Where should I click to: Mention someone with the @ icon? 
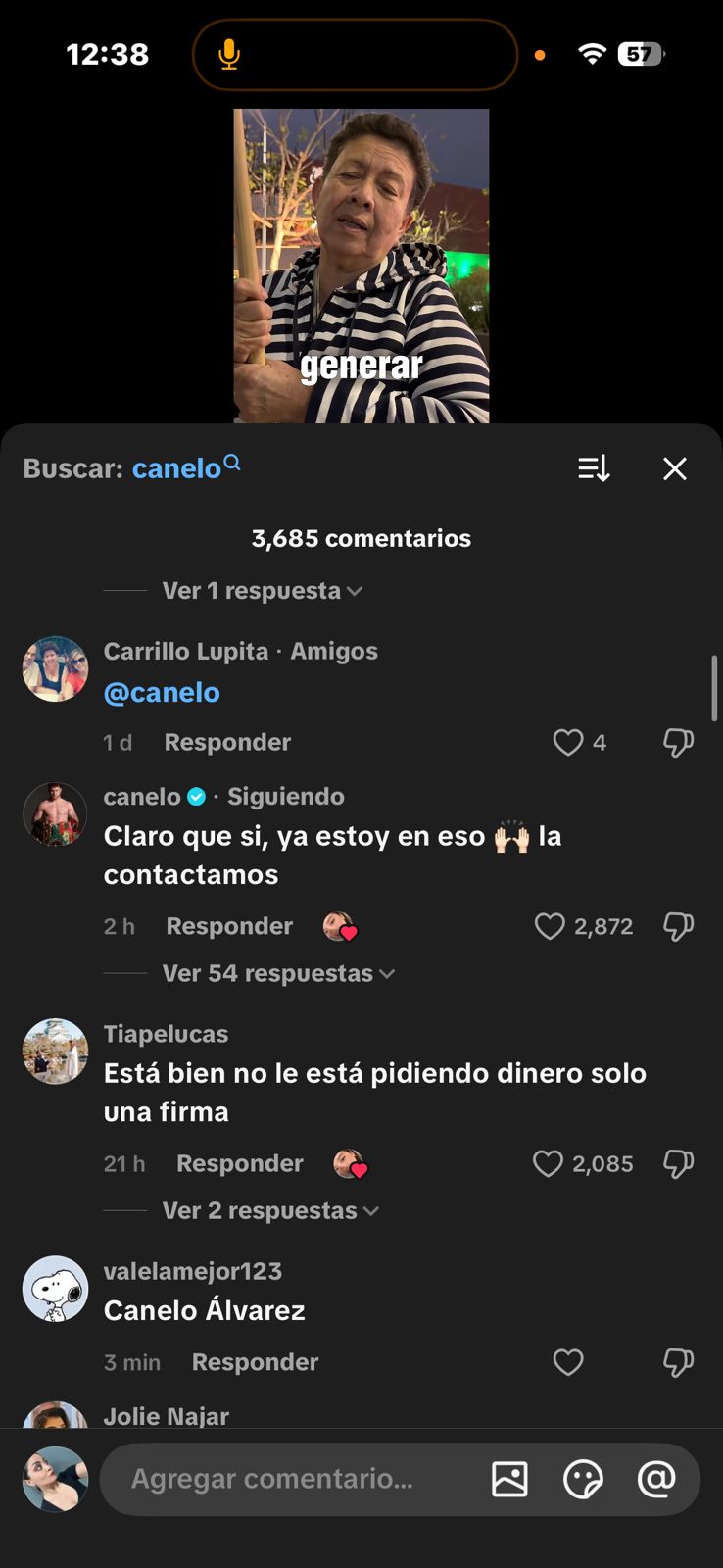pos(655,1479)
